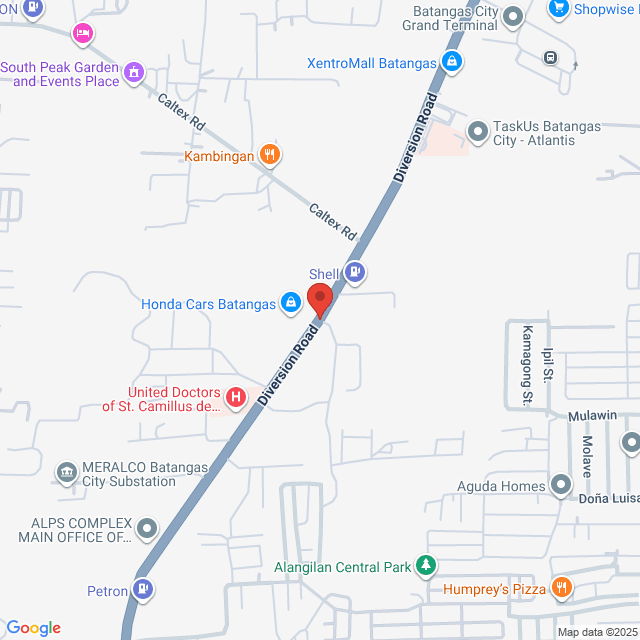Tap the red location pin on Diversion Road
This screenshot has width=640, height=640.
click(319, 298)
